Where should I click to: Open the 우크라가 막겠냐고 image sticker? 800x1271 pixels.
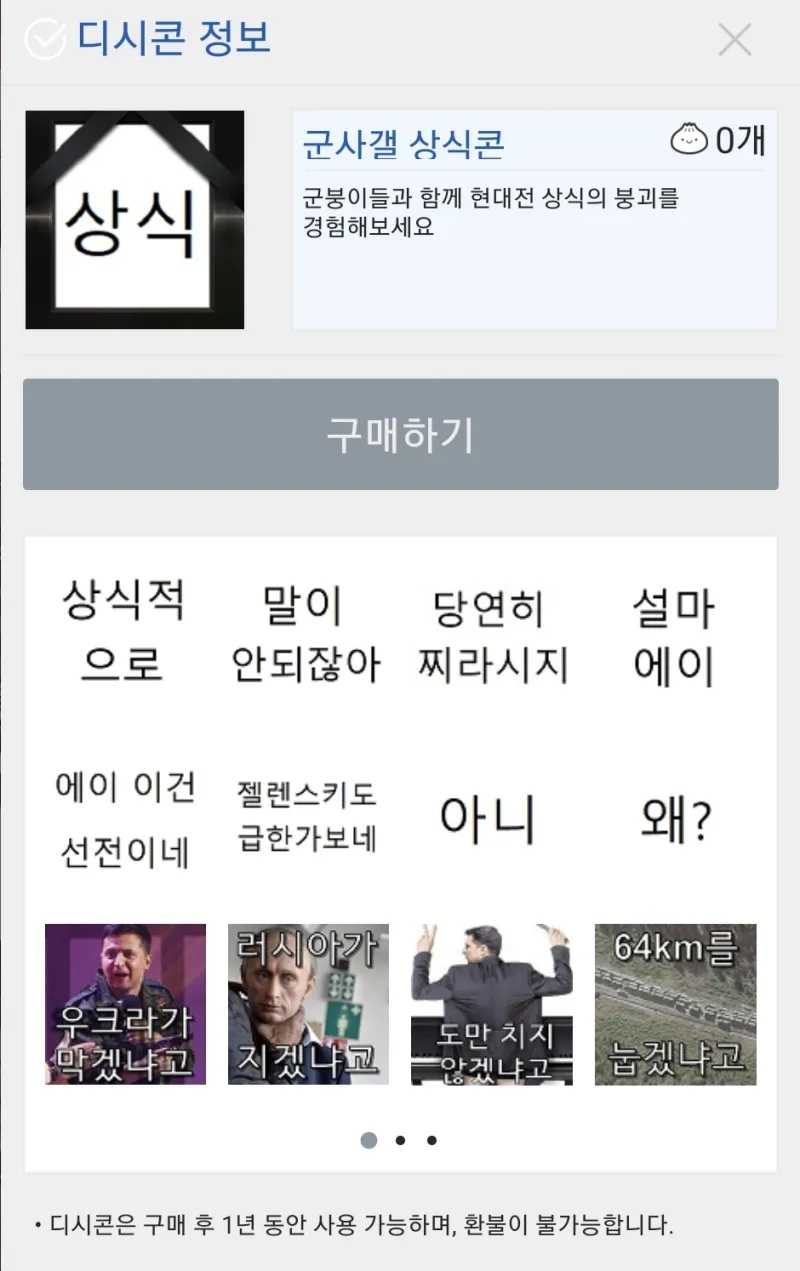tap(125, 1004)
